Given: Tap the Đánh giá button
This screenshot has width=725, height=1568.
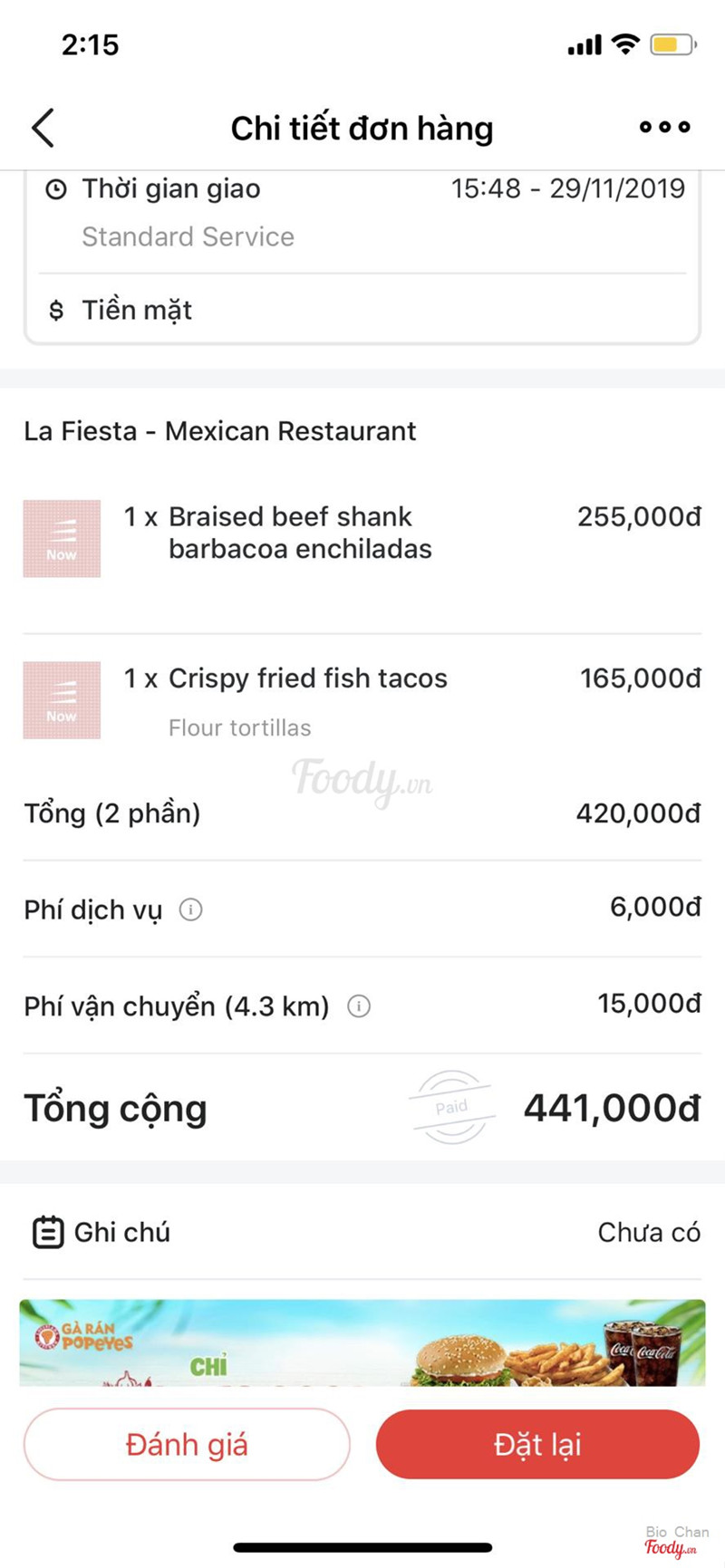Looking at the screenshot, I should pos(187,1444).
